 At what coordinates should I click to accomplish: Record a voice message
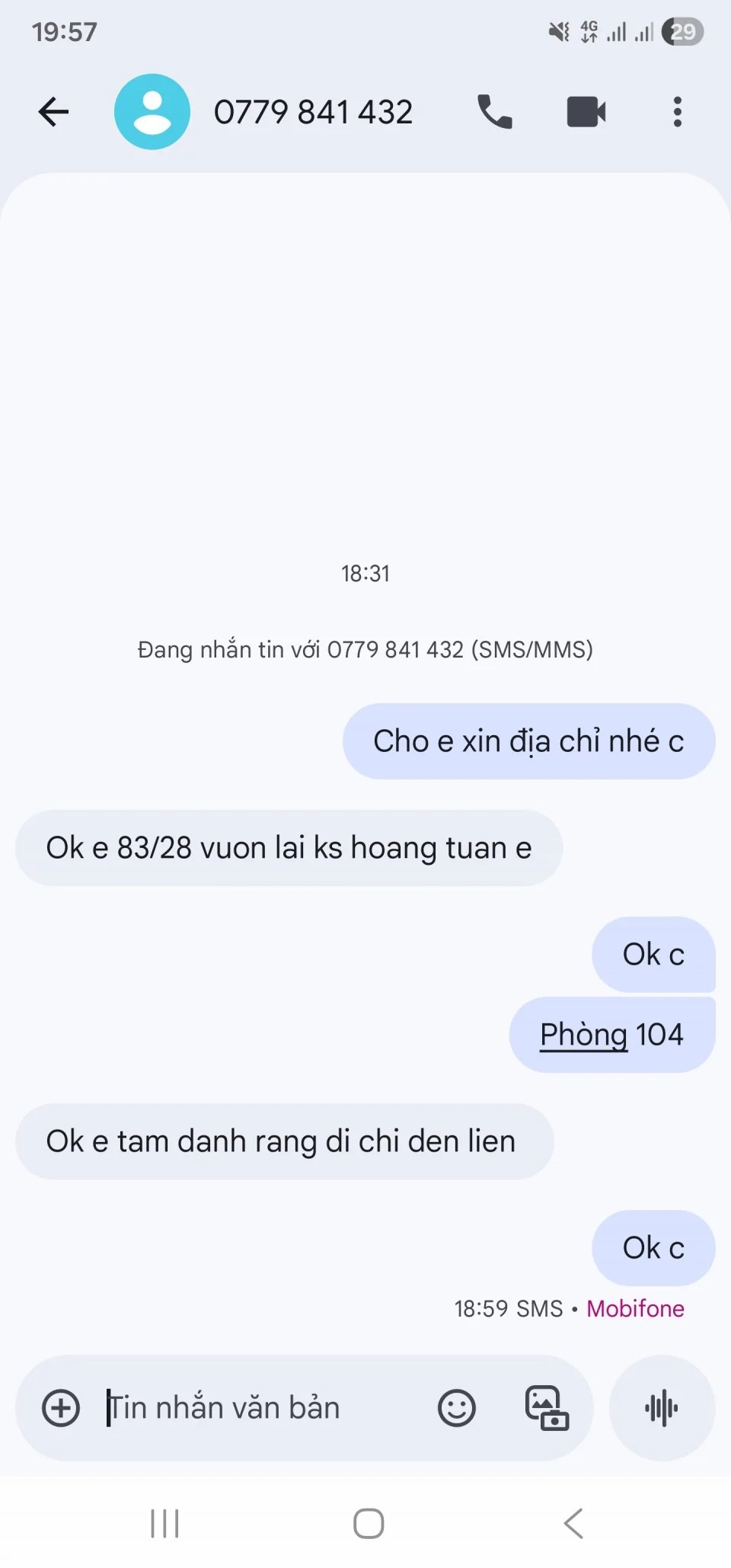pyautogui.click(x=662, y=1408)
